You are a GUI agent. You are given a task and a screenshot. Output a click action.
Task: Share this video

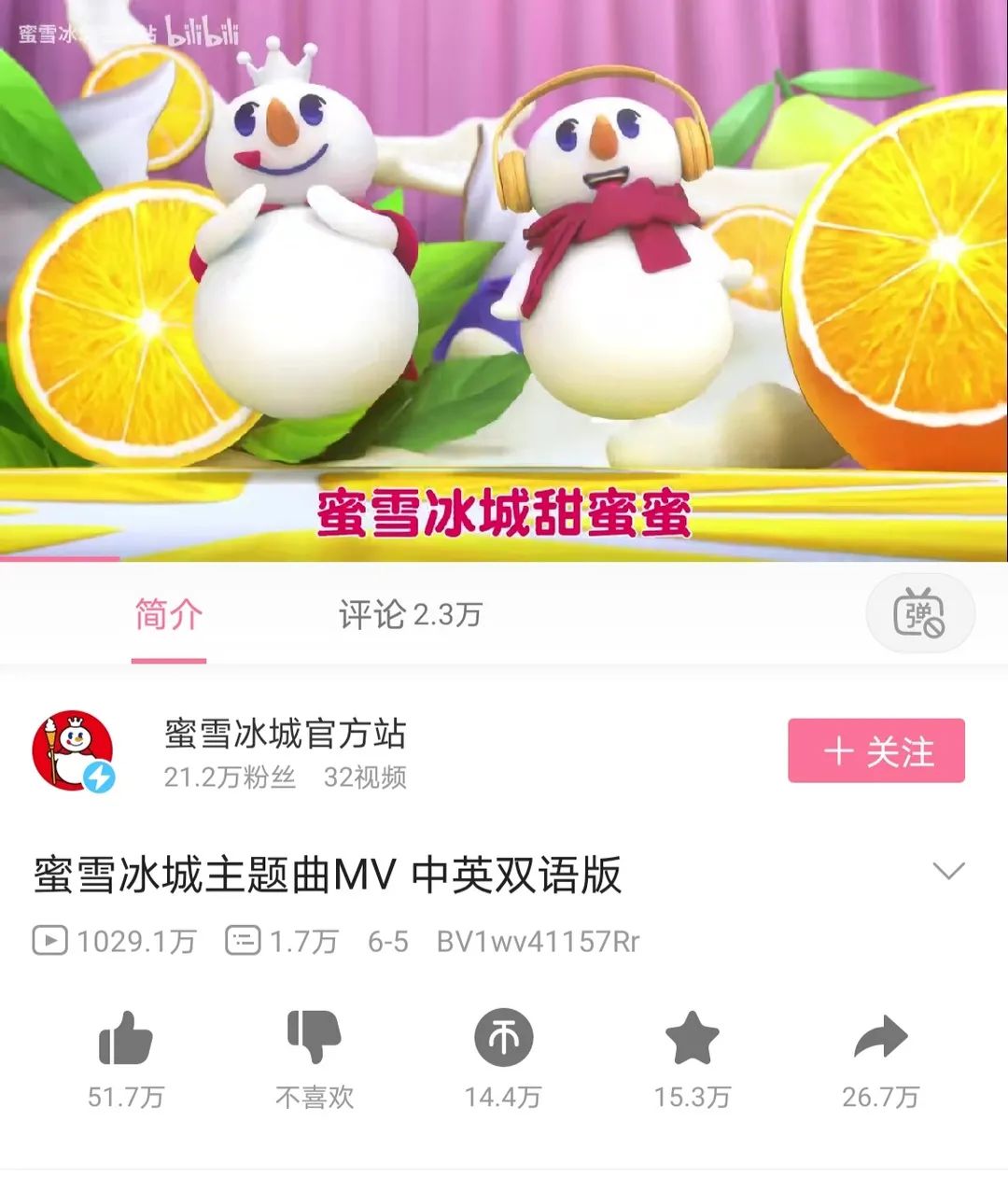point(880,1038)
